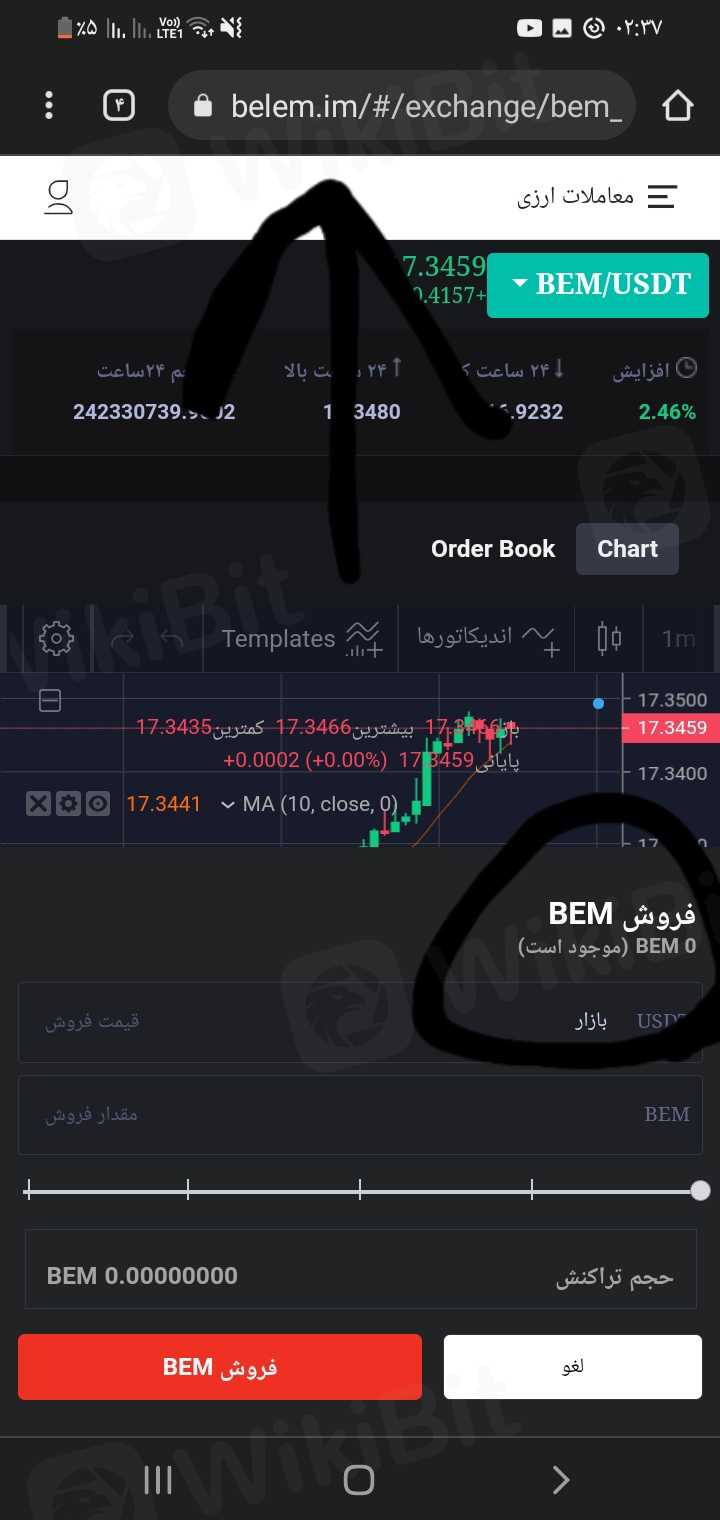Remove the MA indicator from chart
Image resolution: width=720 pixels, height=1520 pixels.
coord(38,803)
